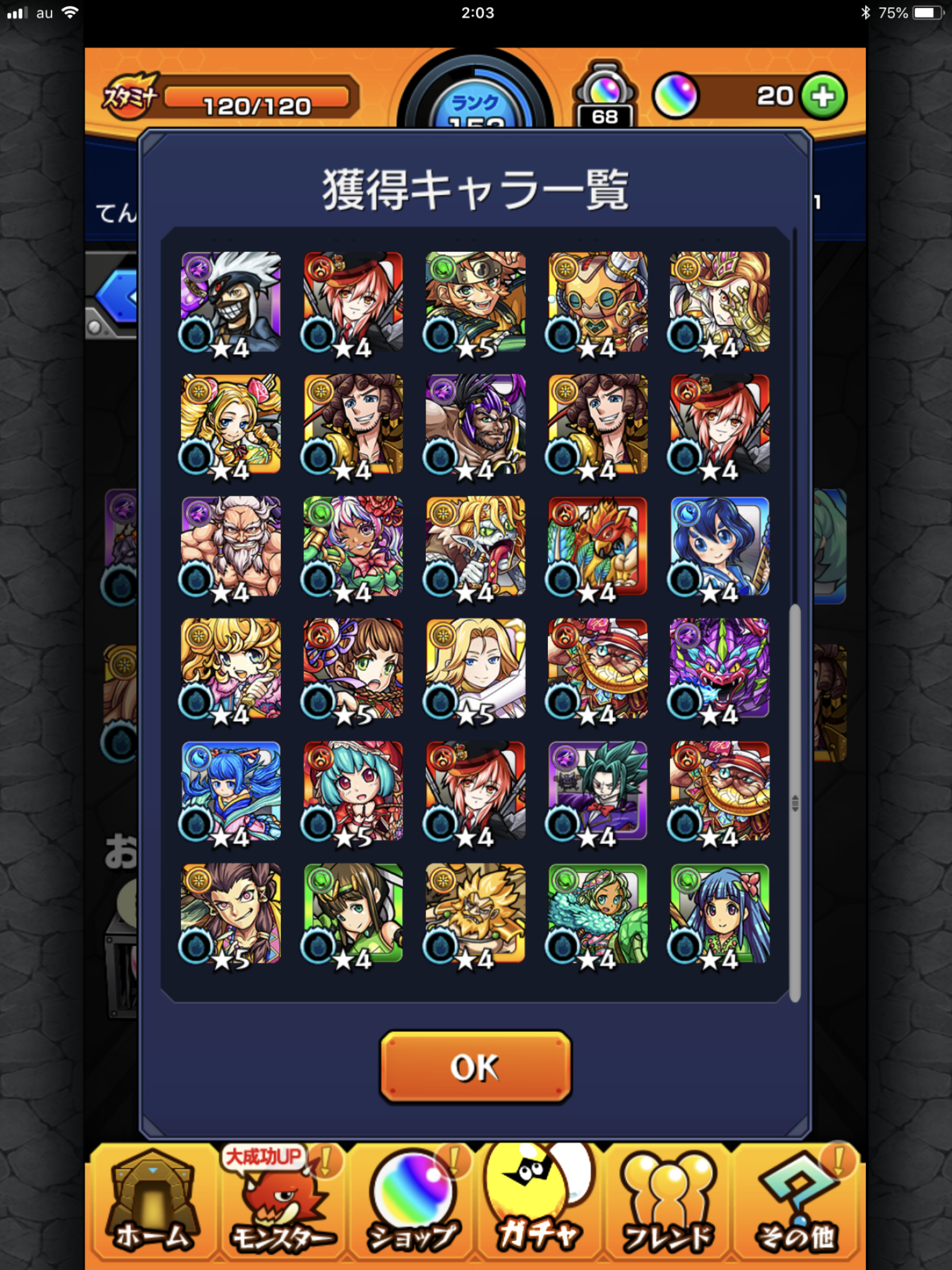View the blue-haired water girl character
This screenshot has width=952, height=1270.
coord(720,546)
